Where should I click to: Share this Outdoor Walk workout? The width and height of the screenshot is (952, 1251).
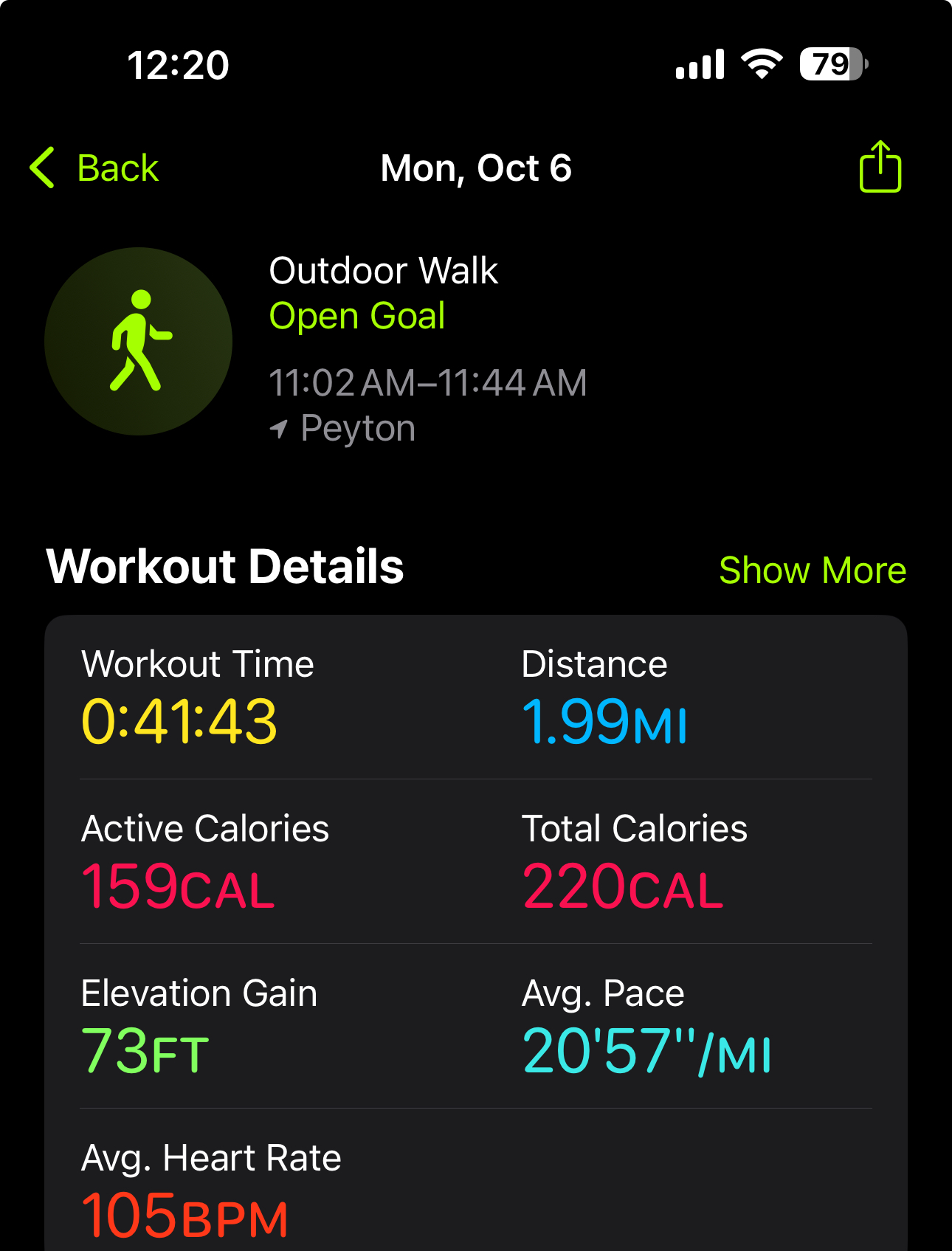pos(880,168)
